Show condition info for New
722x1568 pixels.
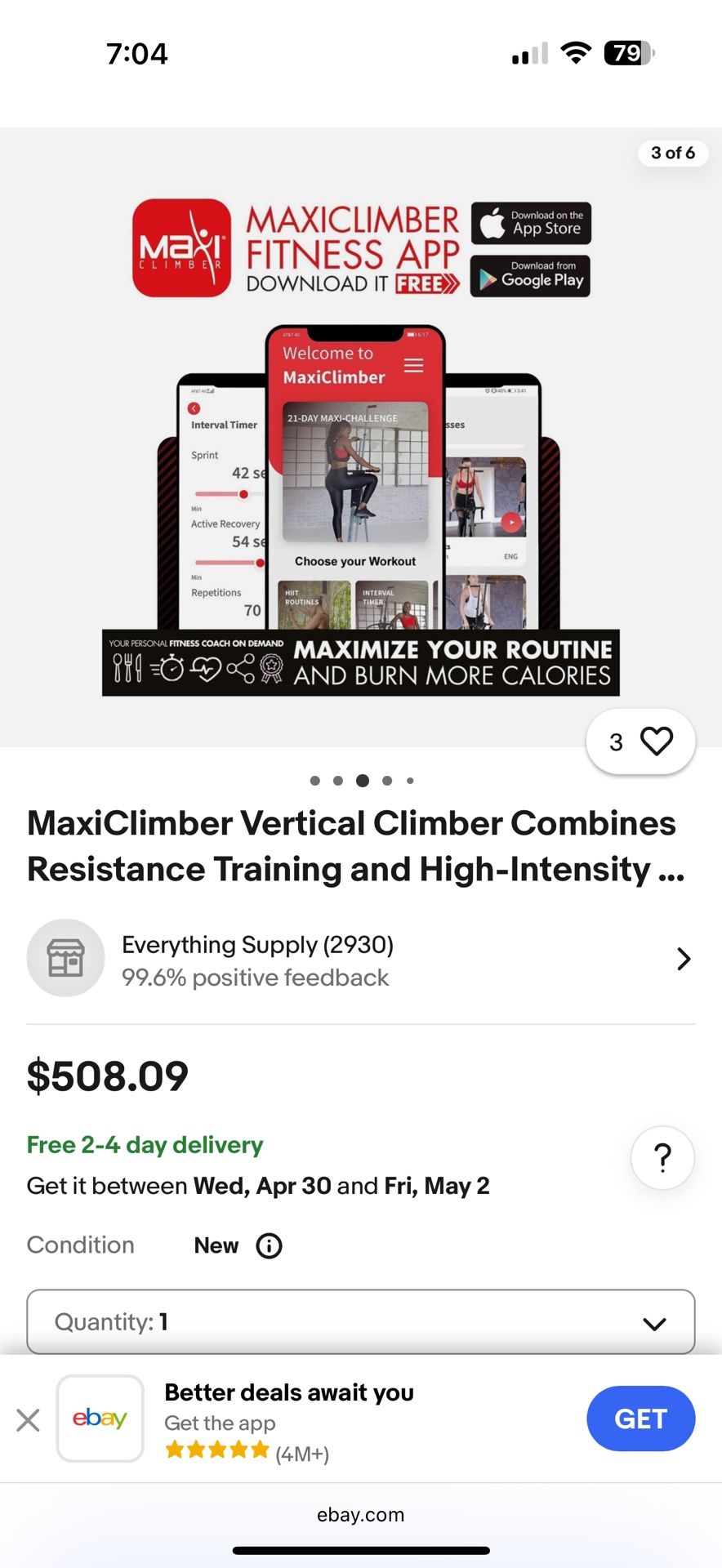click(269, 1245)
